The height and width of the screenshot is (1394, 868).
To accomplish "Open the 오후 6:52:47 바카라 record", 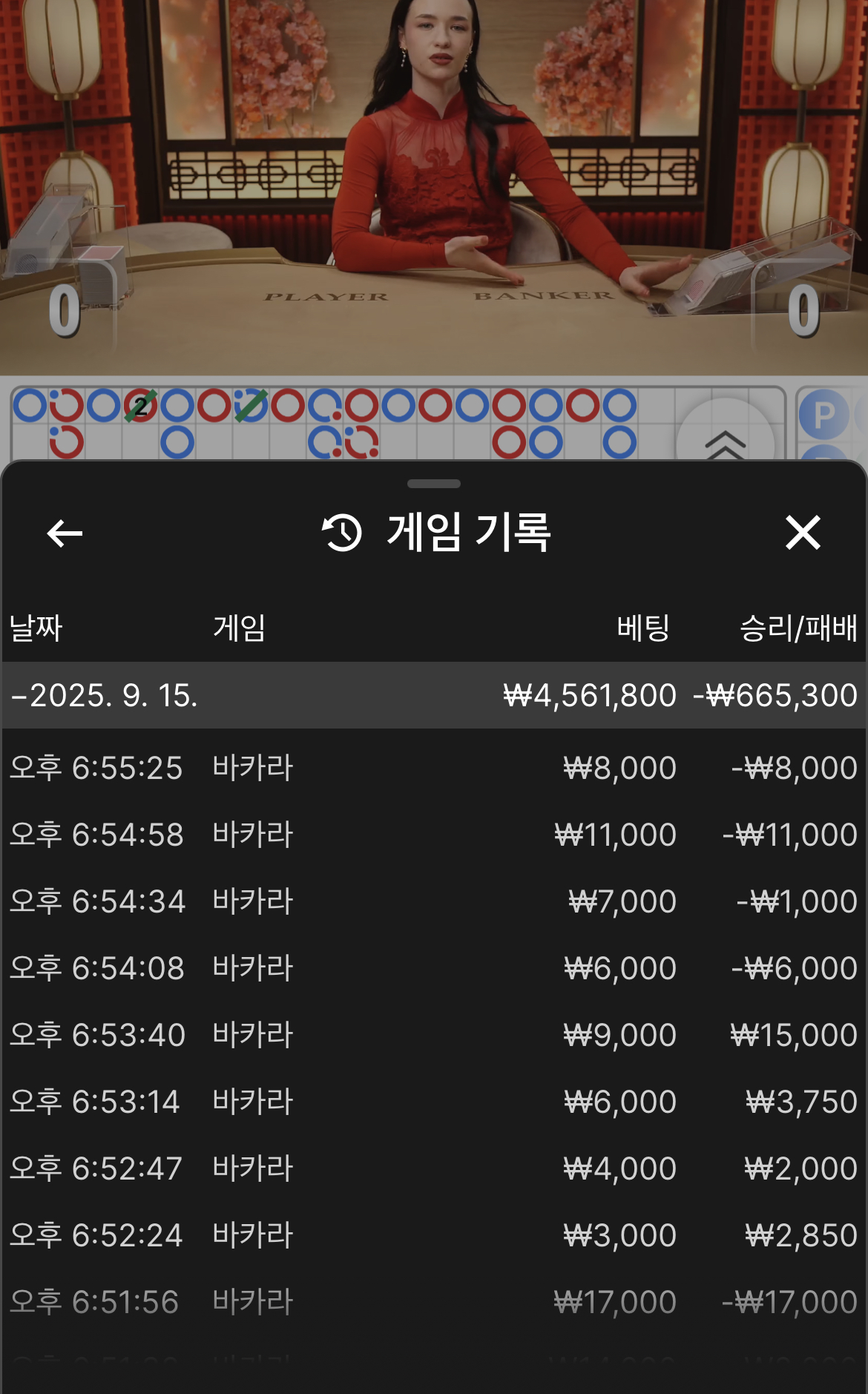I will 433,1168.
